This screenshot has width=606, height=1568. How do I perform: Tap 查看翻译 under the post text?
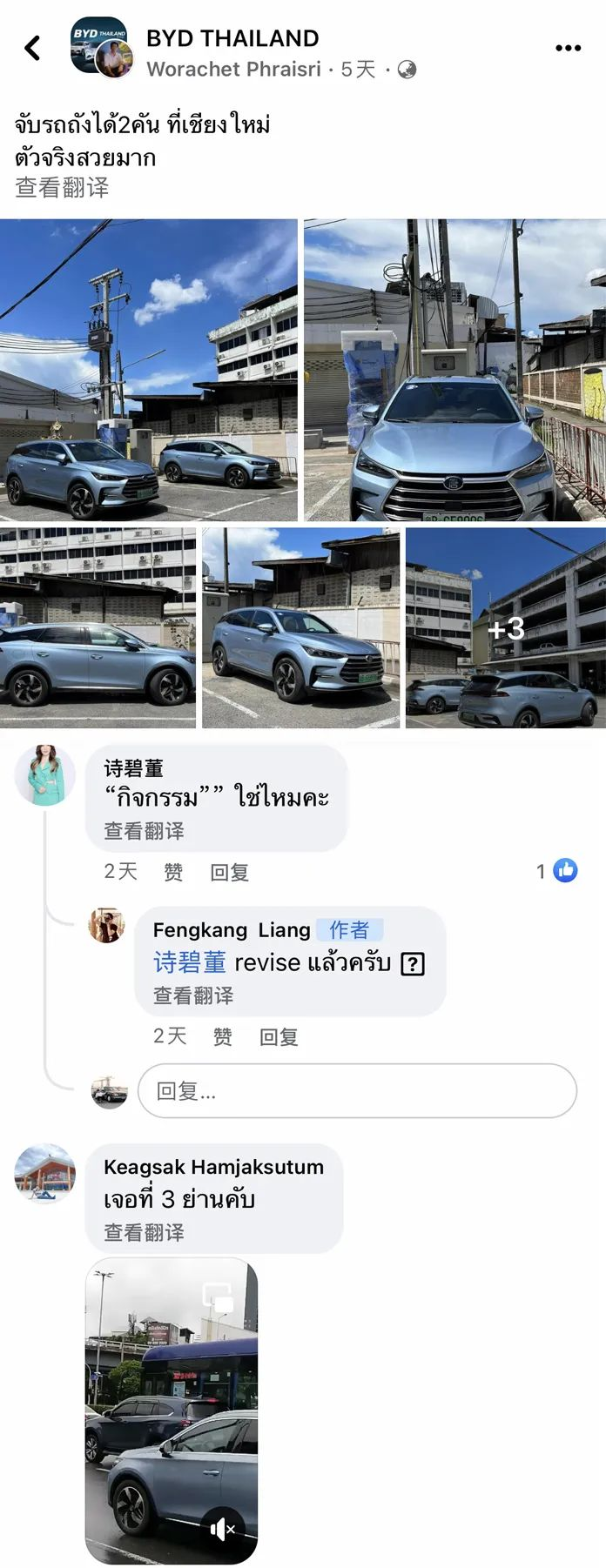click(x=62, y=187)
